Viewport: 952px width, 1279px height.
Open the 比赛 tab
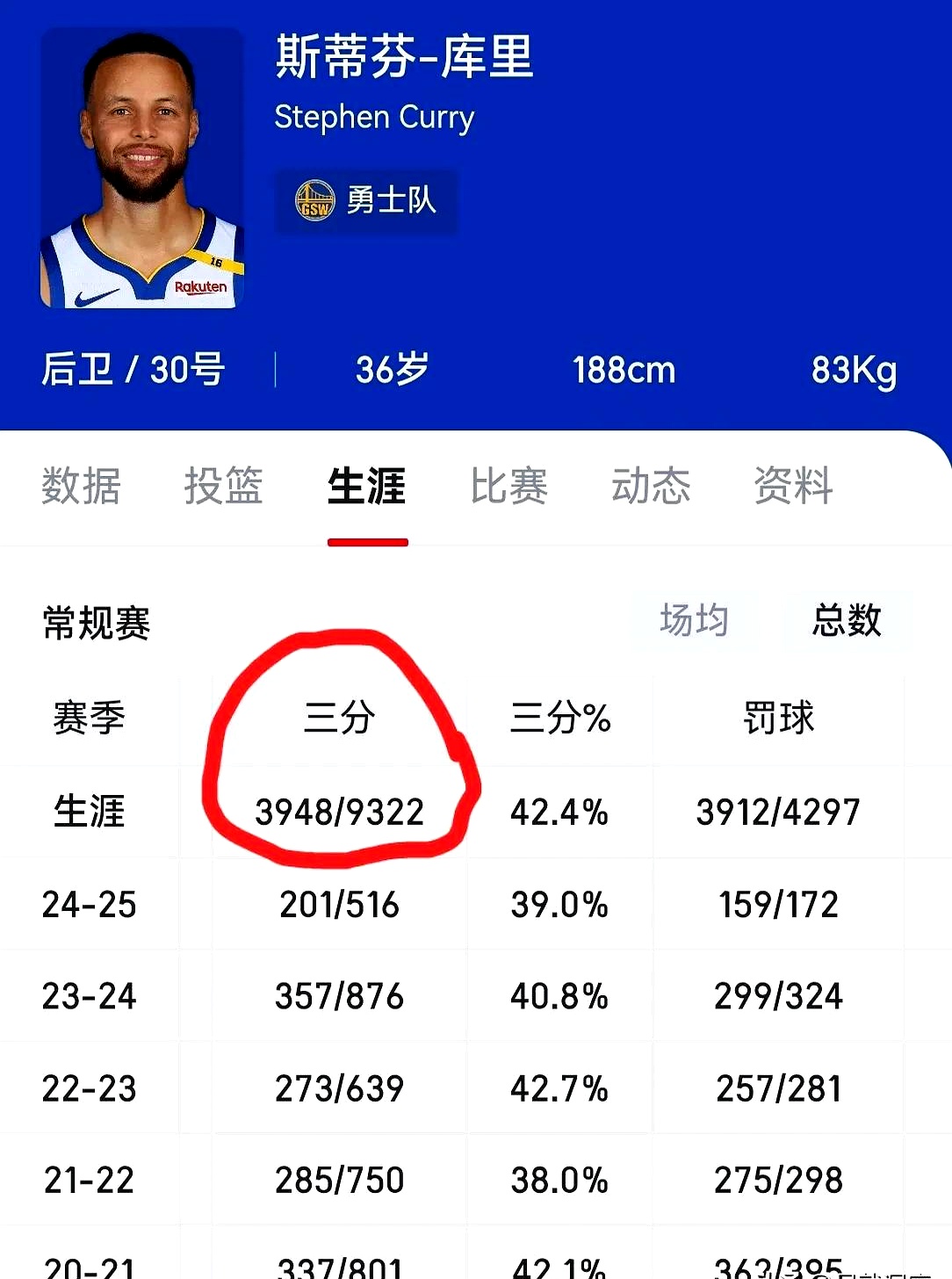pos(509,488)
